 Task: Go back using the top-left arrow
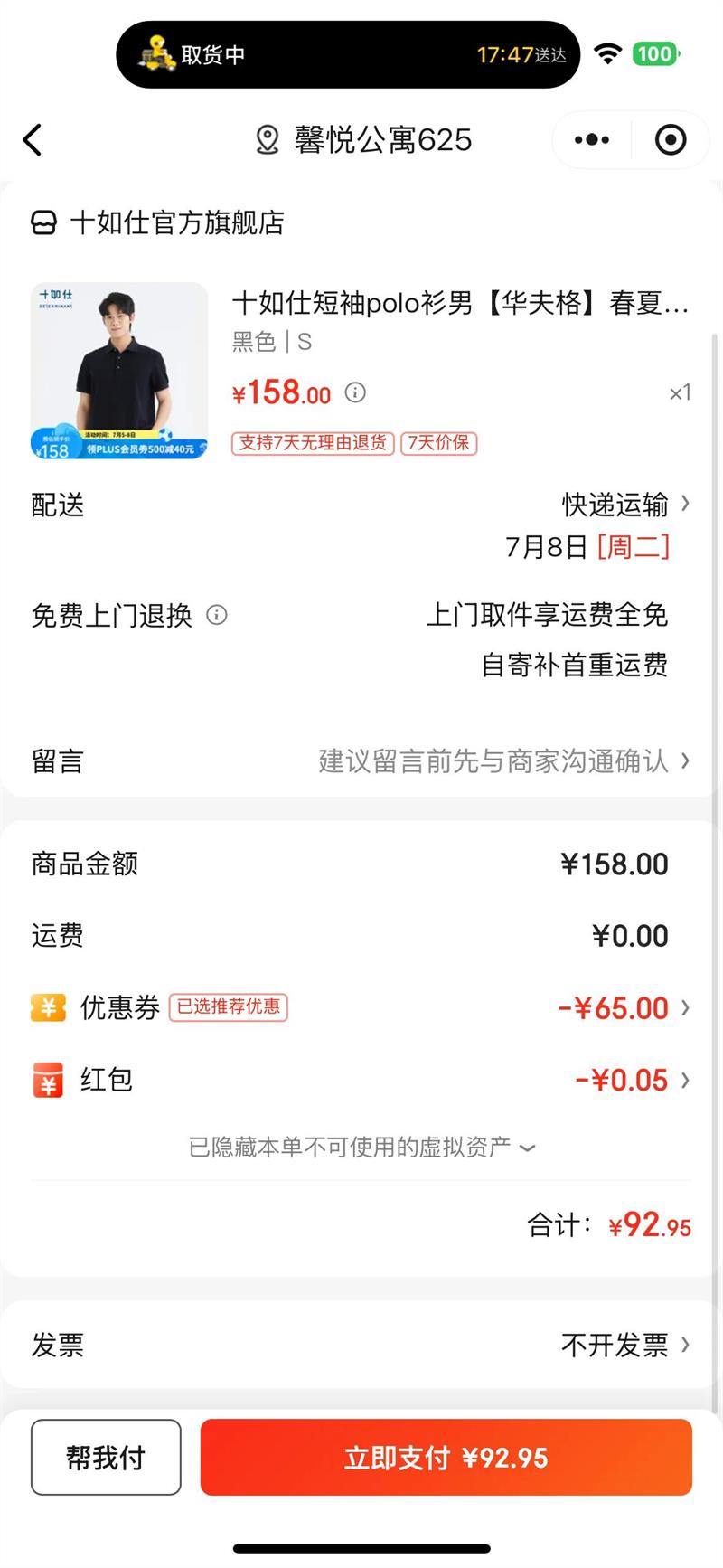(33, 140)
